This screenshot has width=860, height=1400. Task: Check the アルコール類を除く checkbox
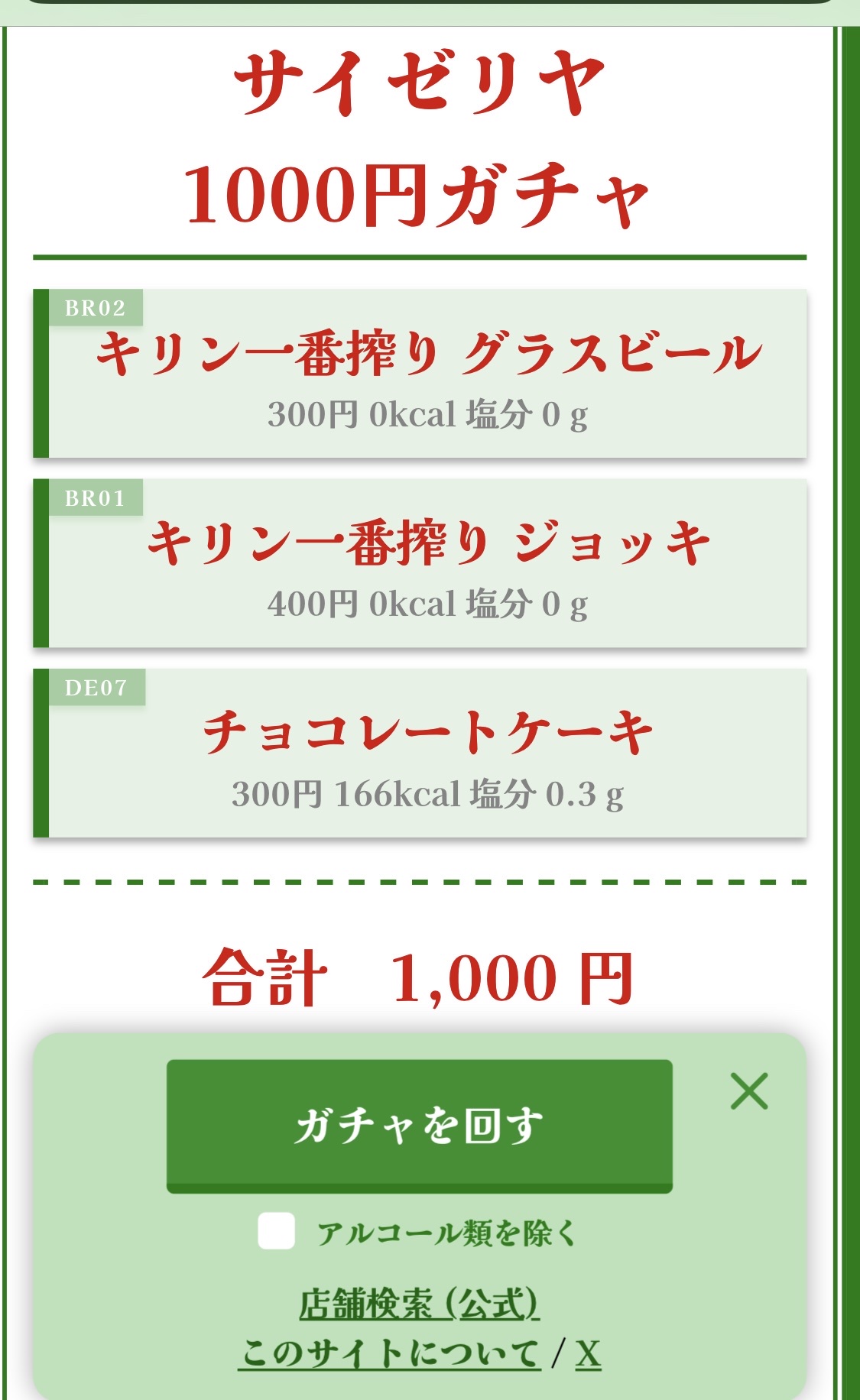click(x=276, y=1231)
